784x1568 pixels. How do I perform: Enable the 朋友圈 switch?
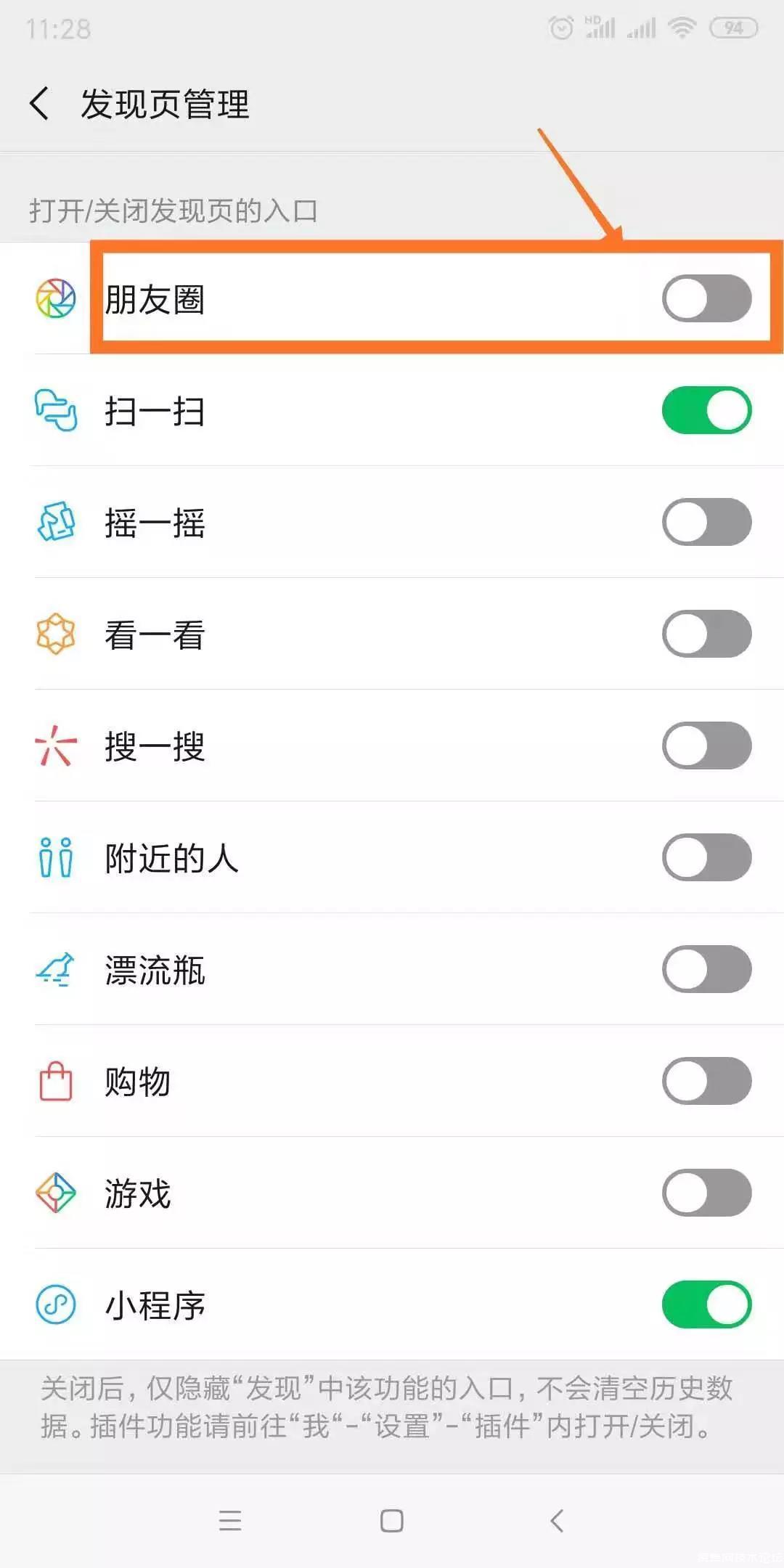(706, 298)
